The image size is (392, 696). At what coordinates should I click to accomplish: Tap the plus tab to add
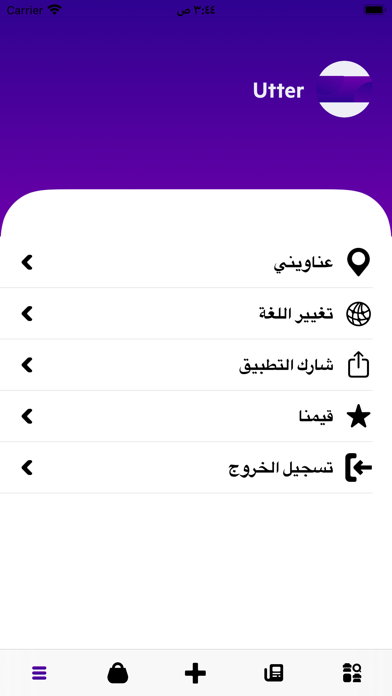pos(195,673)
